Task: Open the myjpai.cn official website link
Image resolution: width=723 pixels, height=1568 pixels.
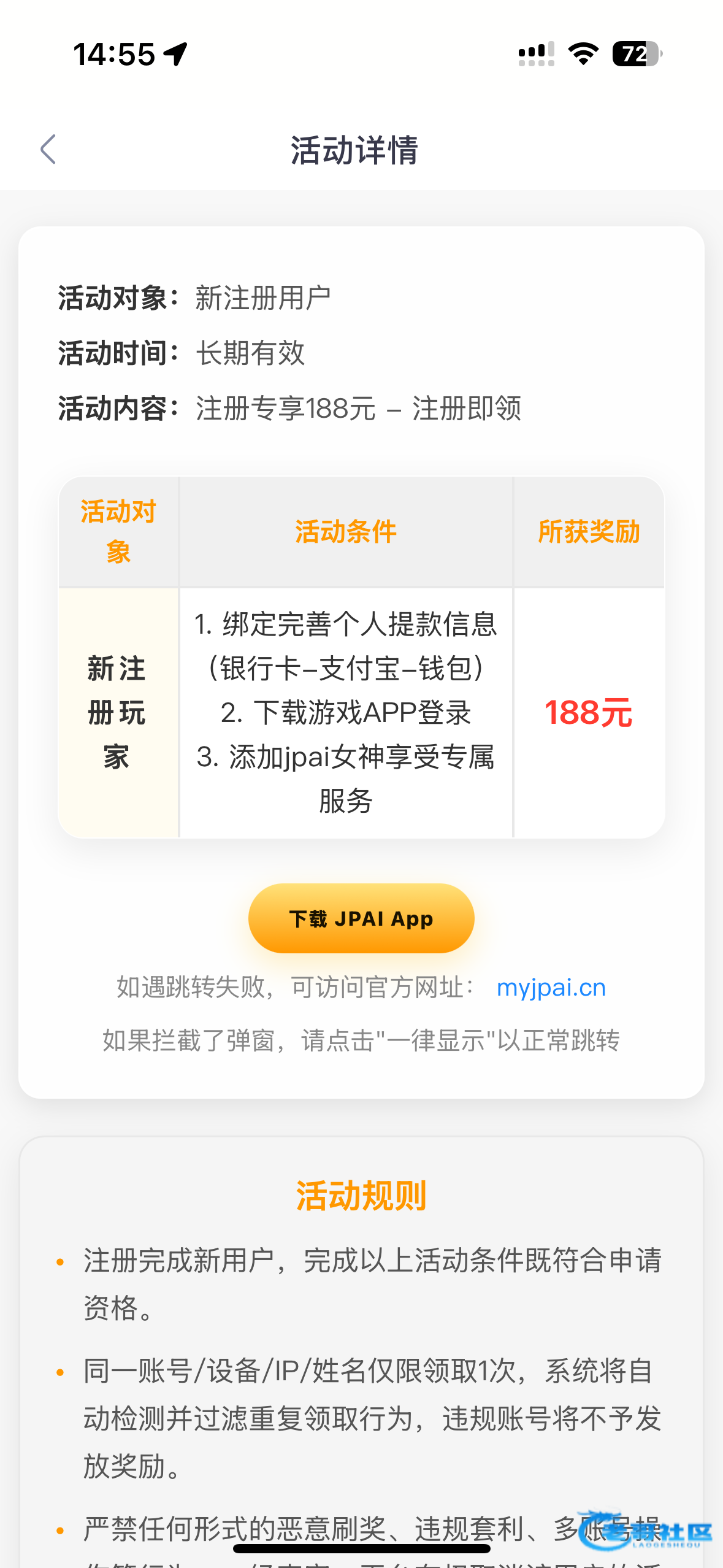Action: [551, 988]
